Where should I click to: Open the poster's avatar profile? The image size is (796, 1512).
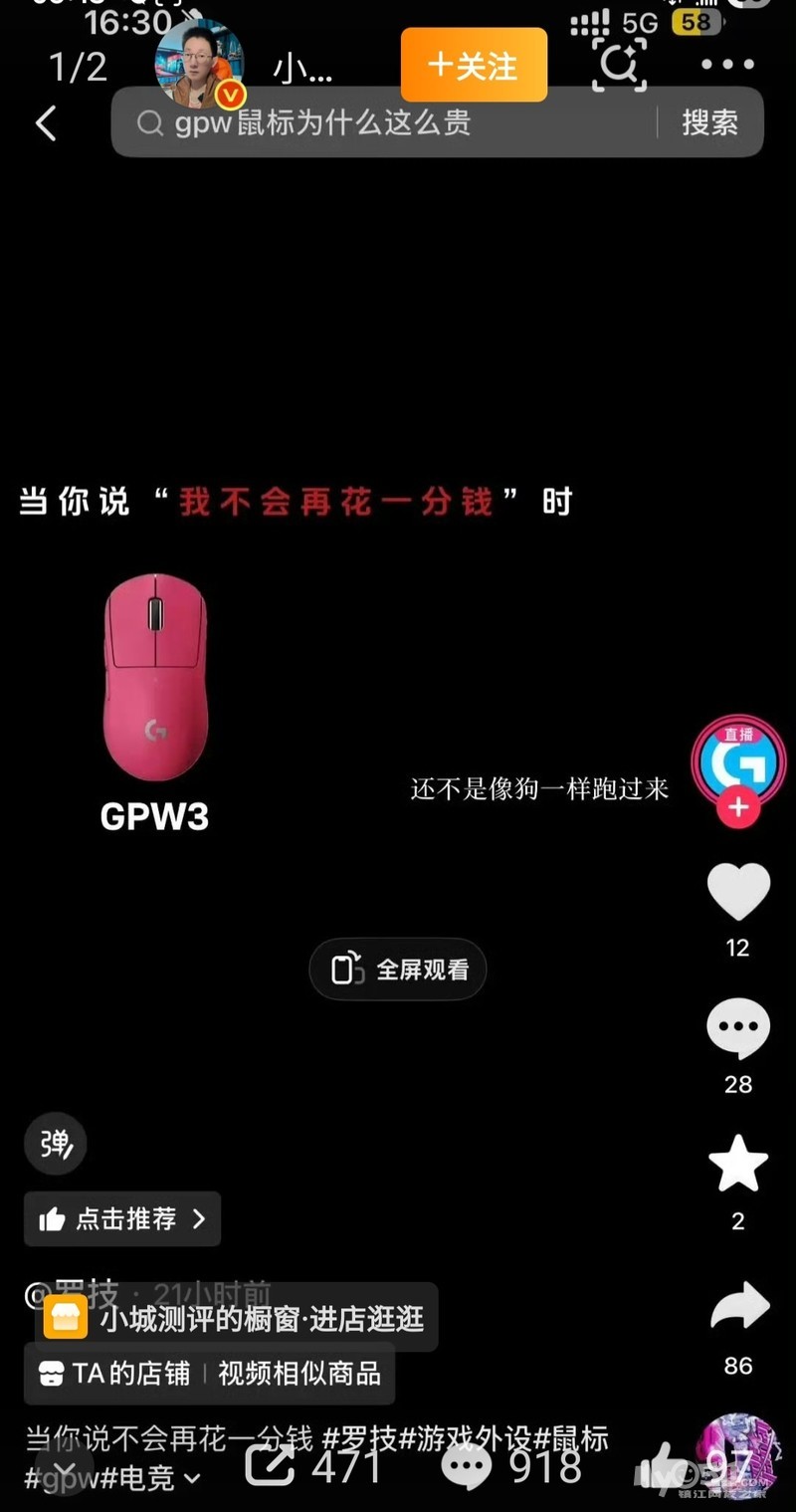pos(200,64)
